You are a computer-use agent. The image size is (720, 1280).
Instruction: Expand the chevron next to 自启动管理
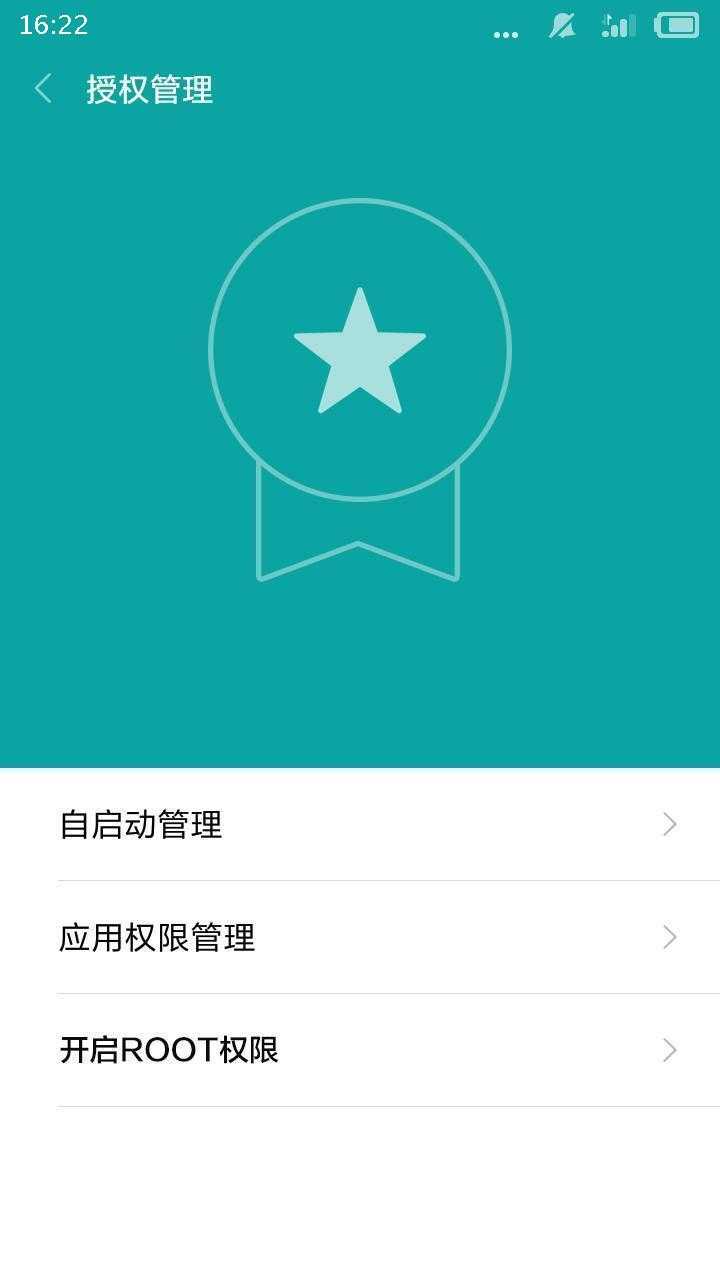coord(668,824)
